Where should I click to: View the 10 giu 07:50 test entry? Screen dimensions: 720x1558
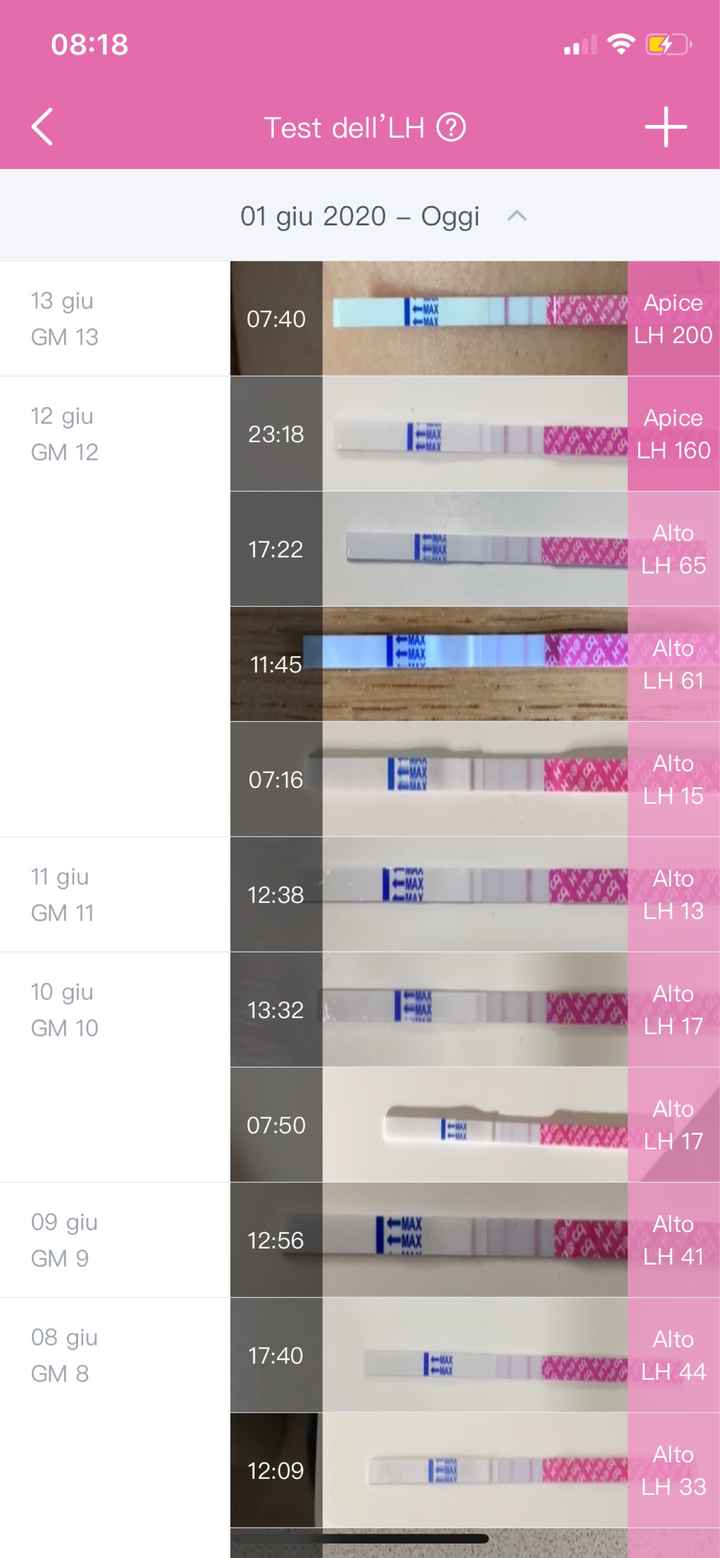coord(474,1124)
